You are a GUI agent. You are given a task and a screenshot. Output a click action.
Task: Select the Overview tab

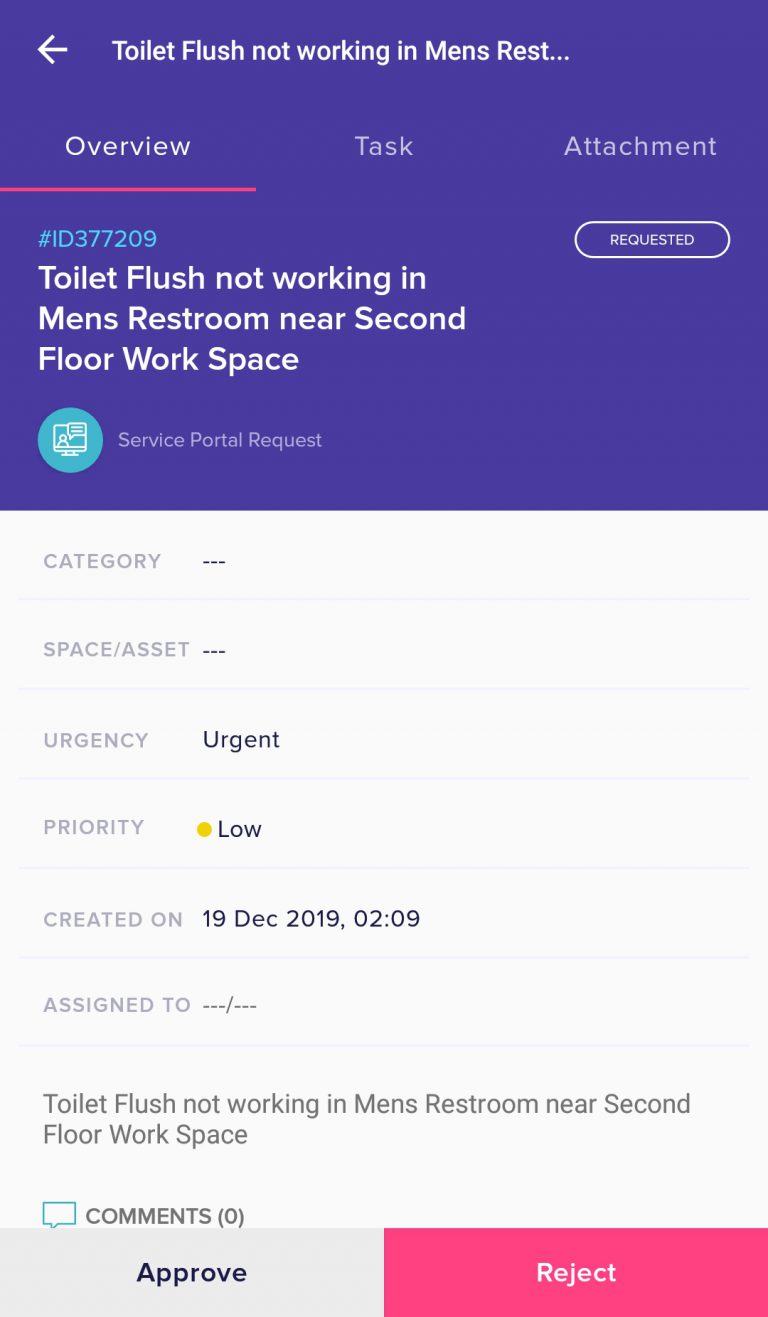pyautogui.click(x=128, y=146)
